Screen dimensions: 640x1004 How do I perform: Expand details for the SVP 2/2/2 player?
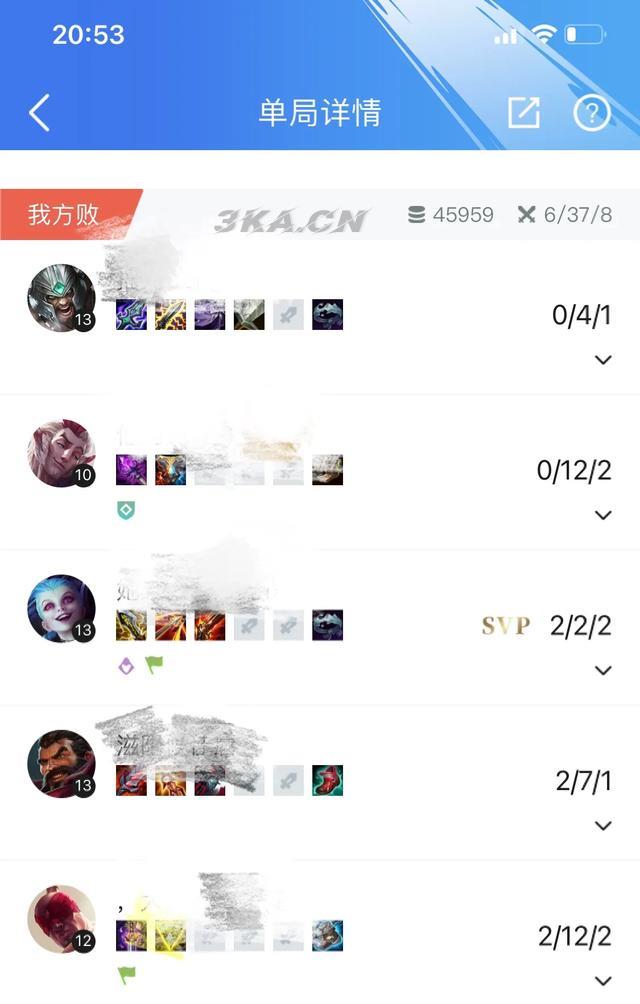602,670
